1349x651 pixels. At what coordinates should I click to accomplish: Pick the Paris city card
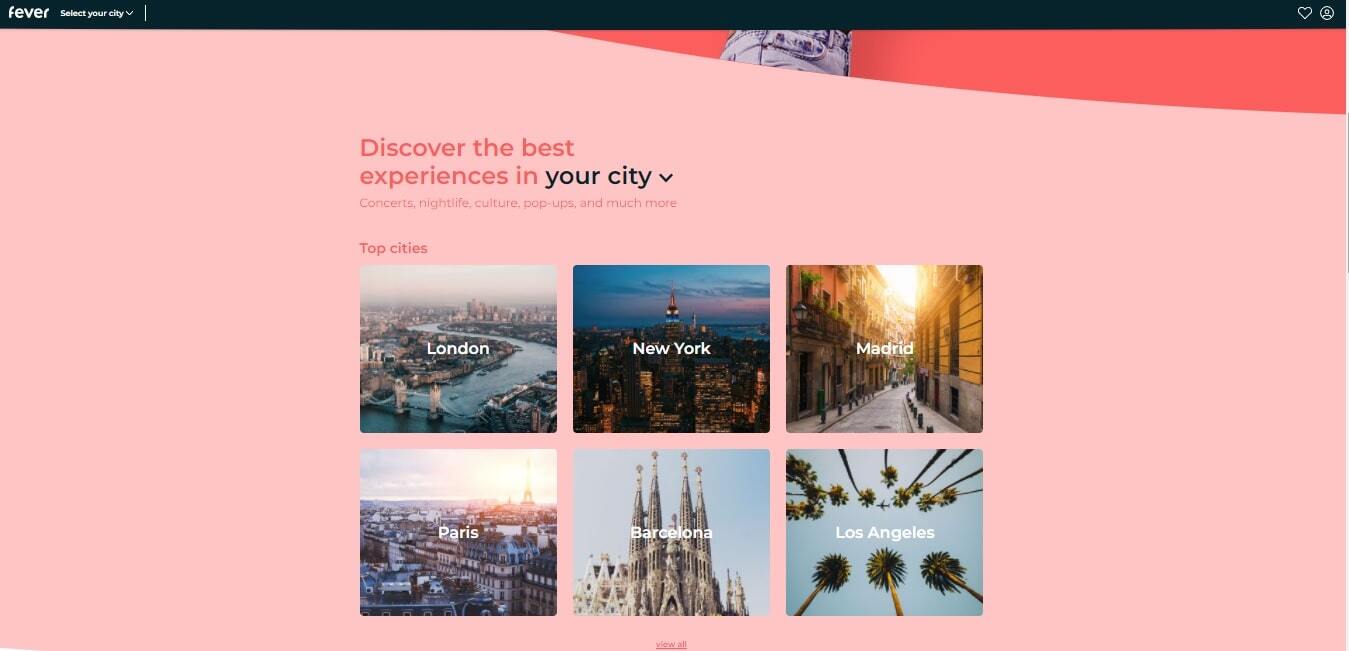(x=458, y=532)
